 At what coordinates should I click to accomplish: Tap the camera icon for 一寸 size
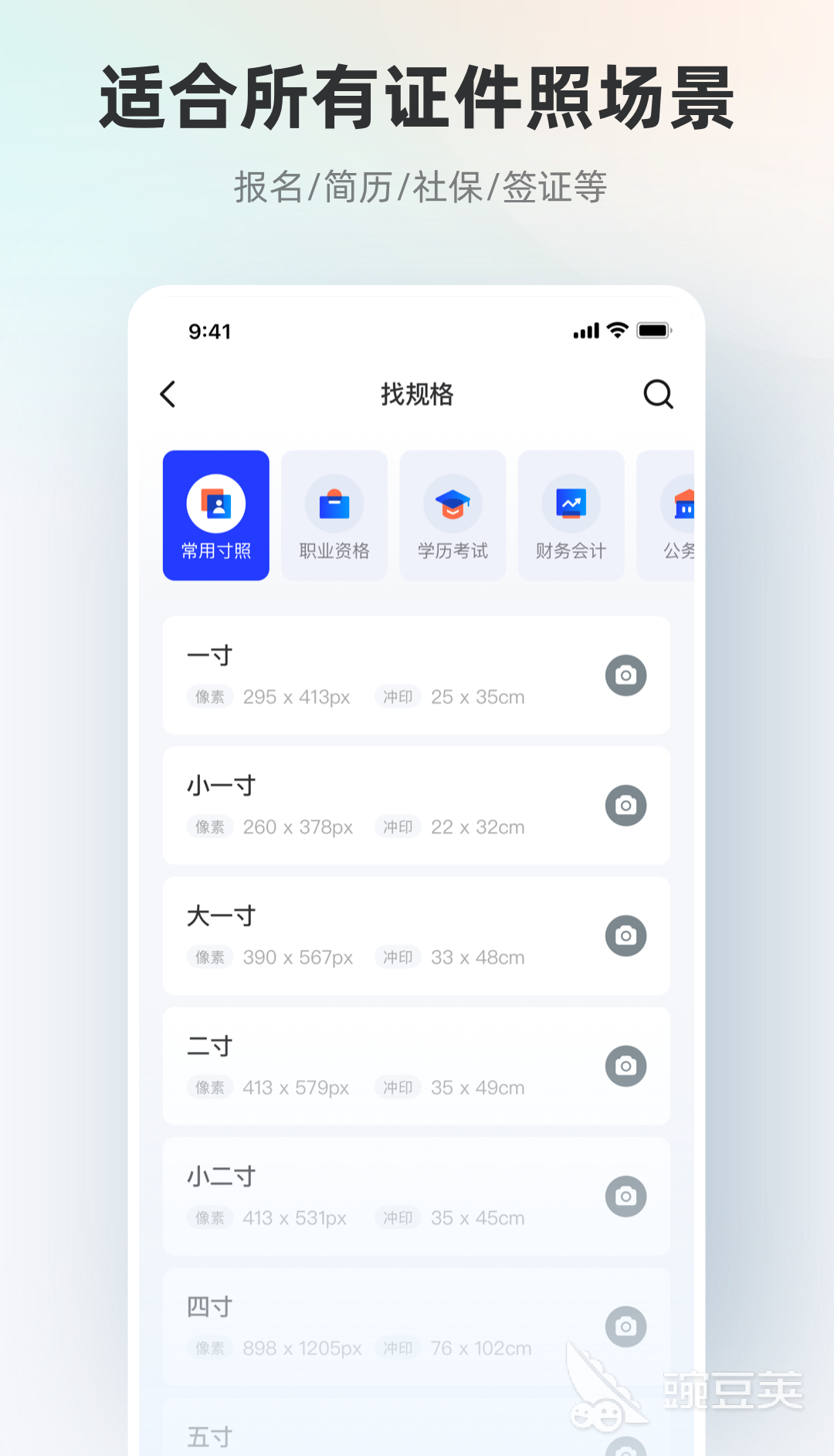625,675
